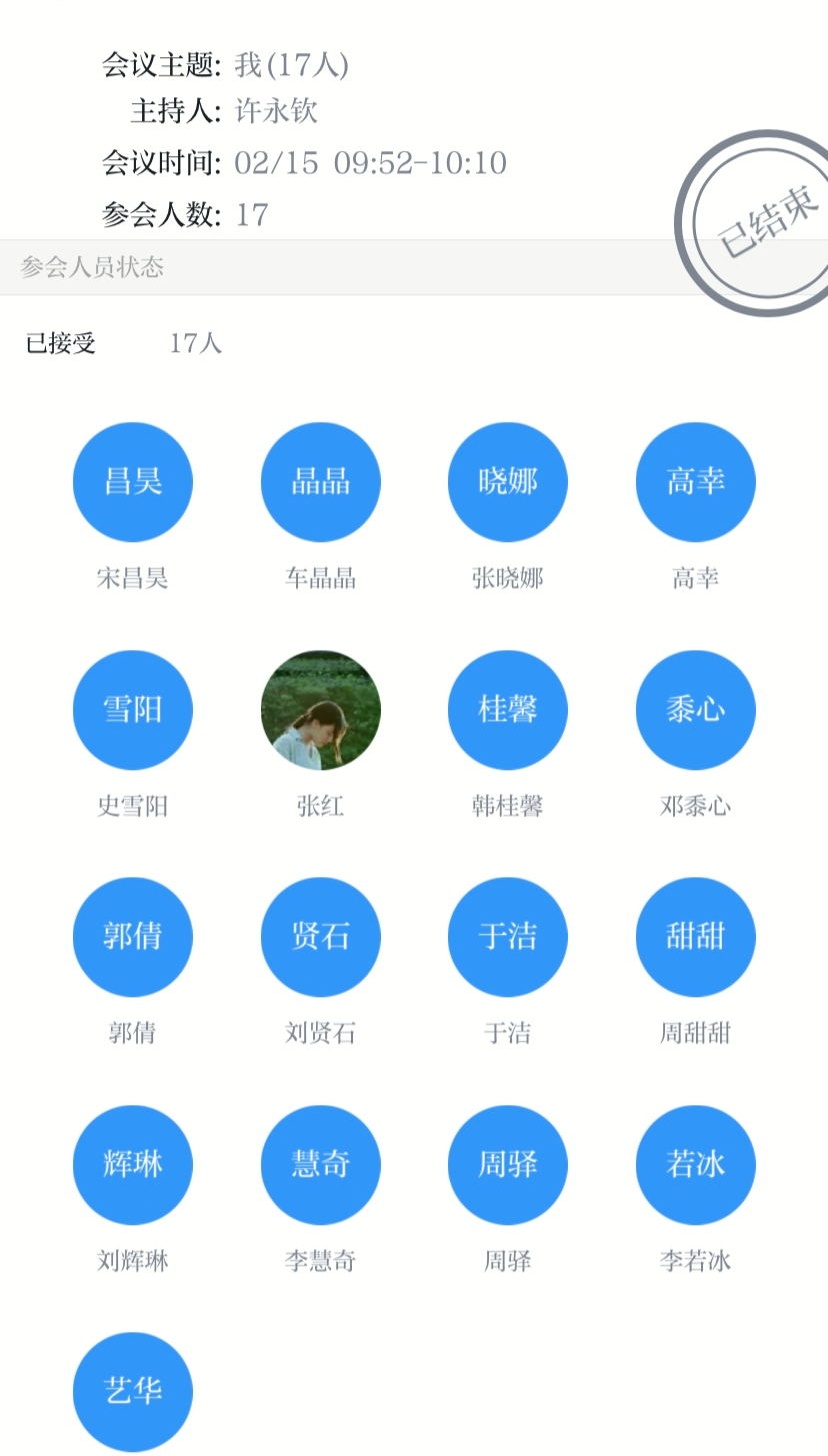Tap 史雪阳's avatar

pos(133,710)
